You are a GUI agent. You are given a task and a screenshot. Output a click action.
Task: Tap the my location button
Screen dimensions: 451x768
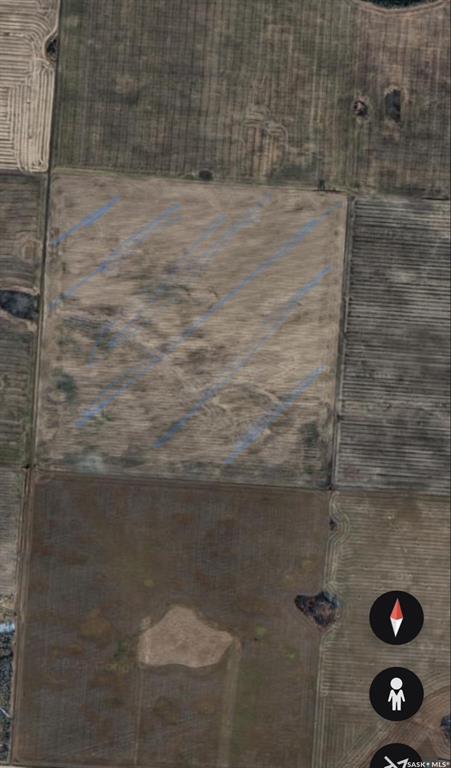pyautogui.click(x=396, y=756)
